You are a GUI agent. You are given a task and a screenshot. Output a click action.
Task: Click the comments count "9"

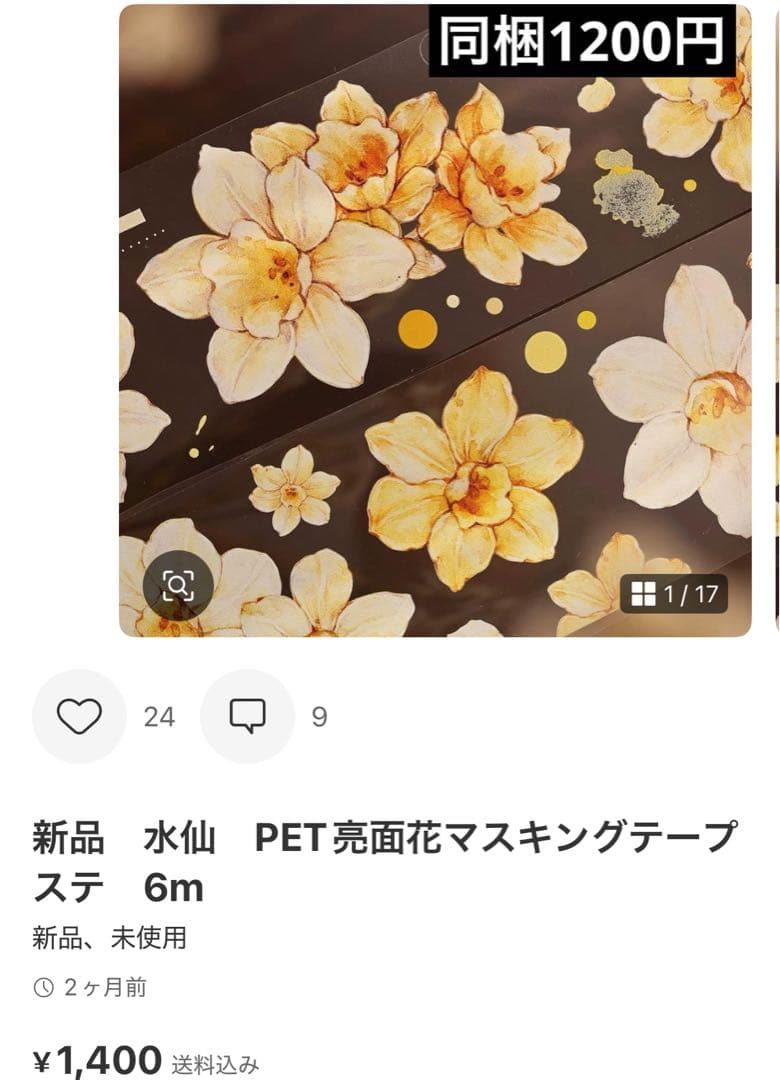click(x=319, y=716)
